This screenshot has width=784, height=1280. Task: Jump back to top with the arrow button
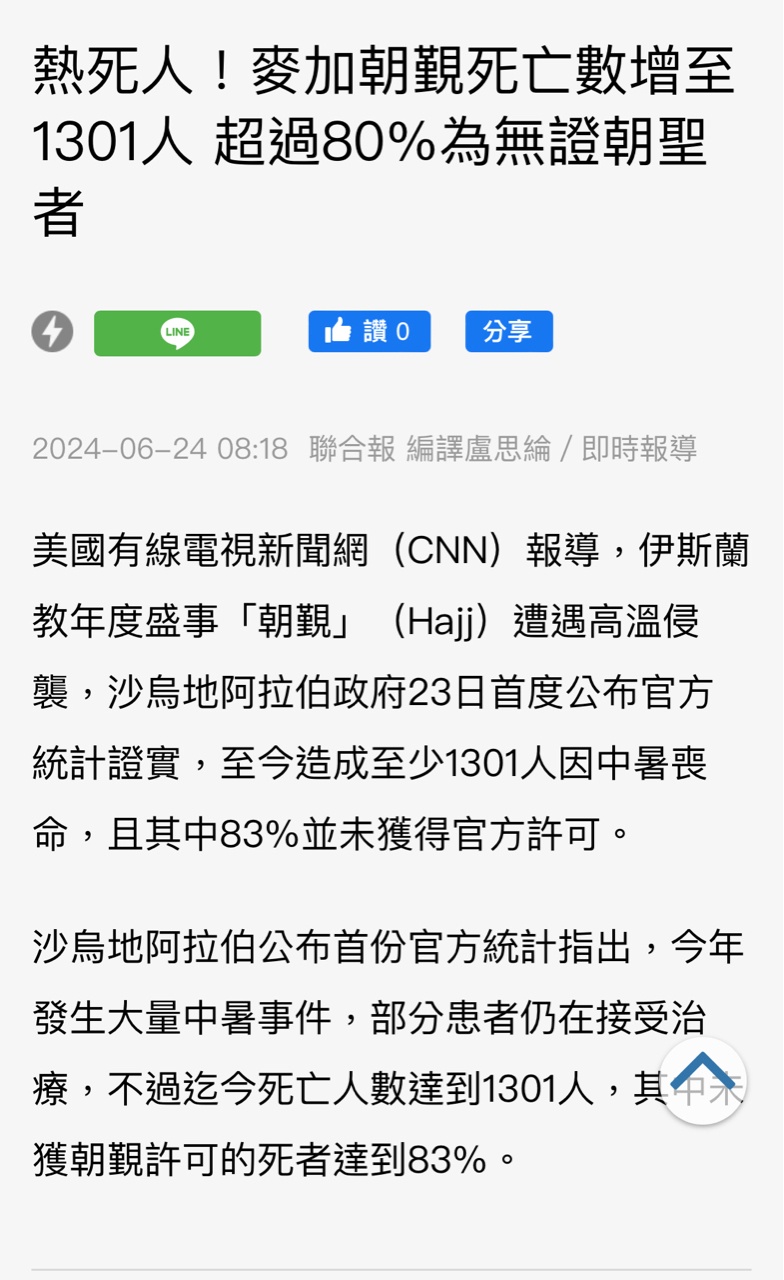[703, 1081]
